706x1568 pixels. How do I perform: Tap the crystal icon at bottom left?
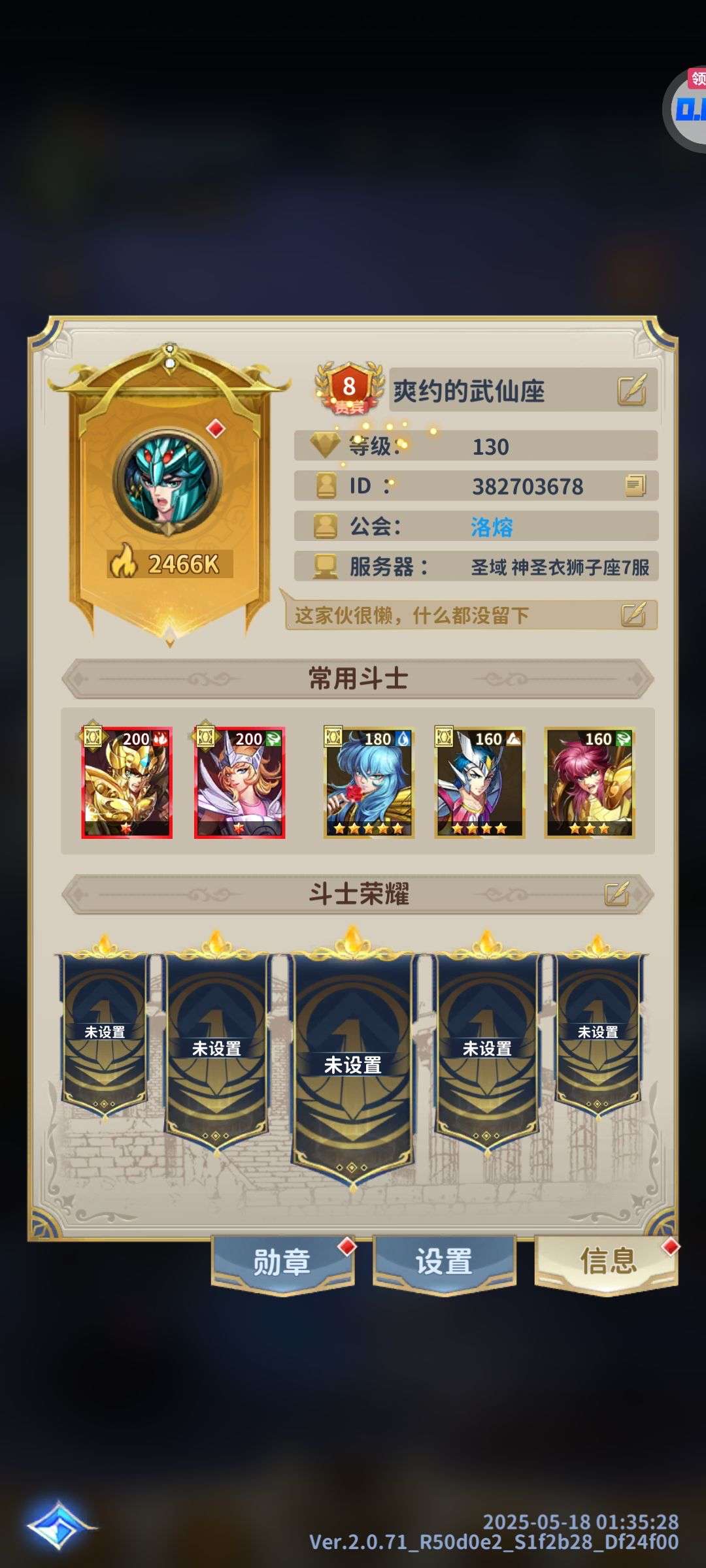59,1525
